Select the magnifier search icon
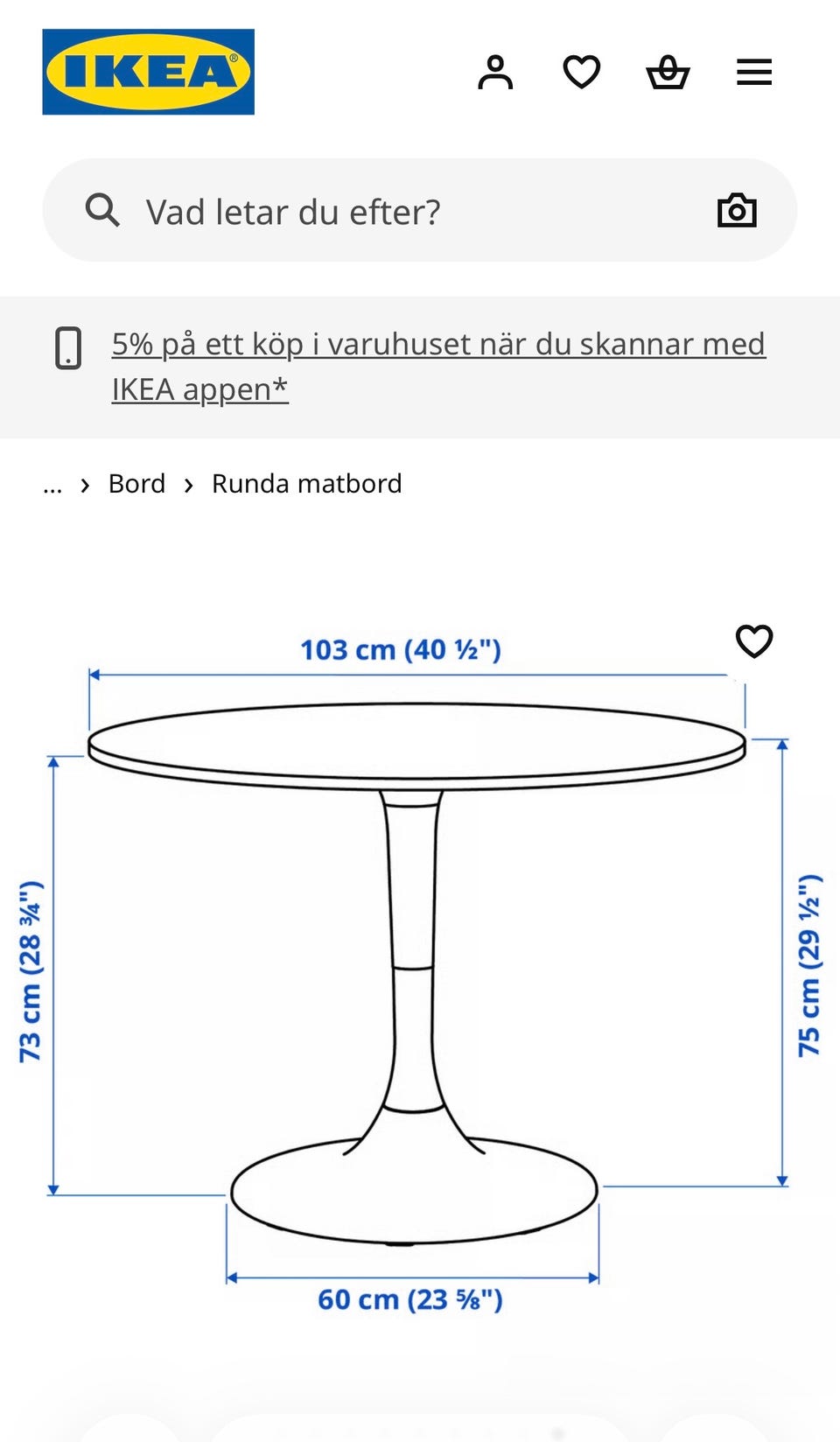Viewport: 840px width, 1442px height. pyautogui.click(x=102, y=210)
